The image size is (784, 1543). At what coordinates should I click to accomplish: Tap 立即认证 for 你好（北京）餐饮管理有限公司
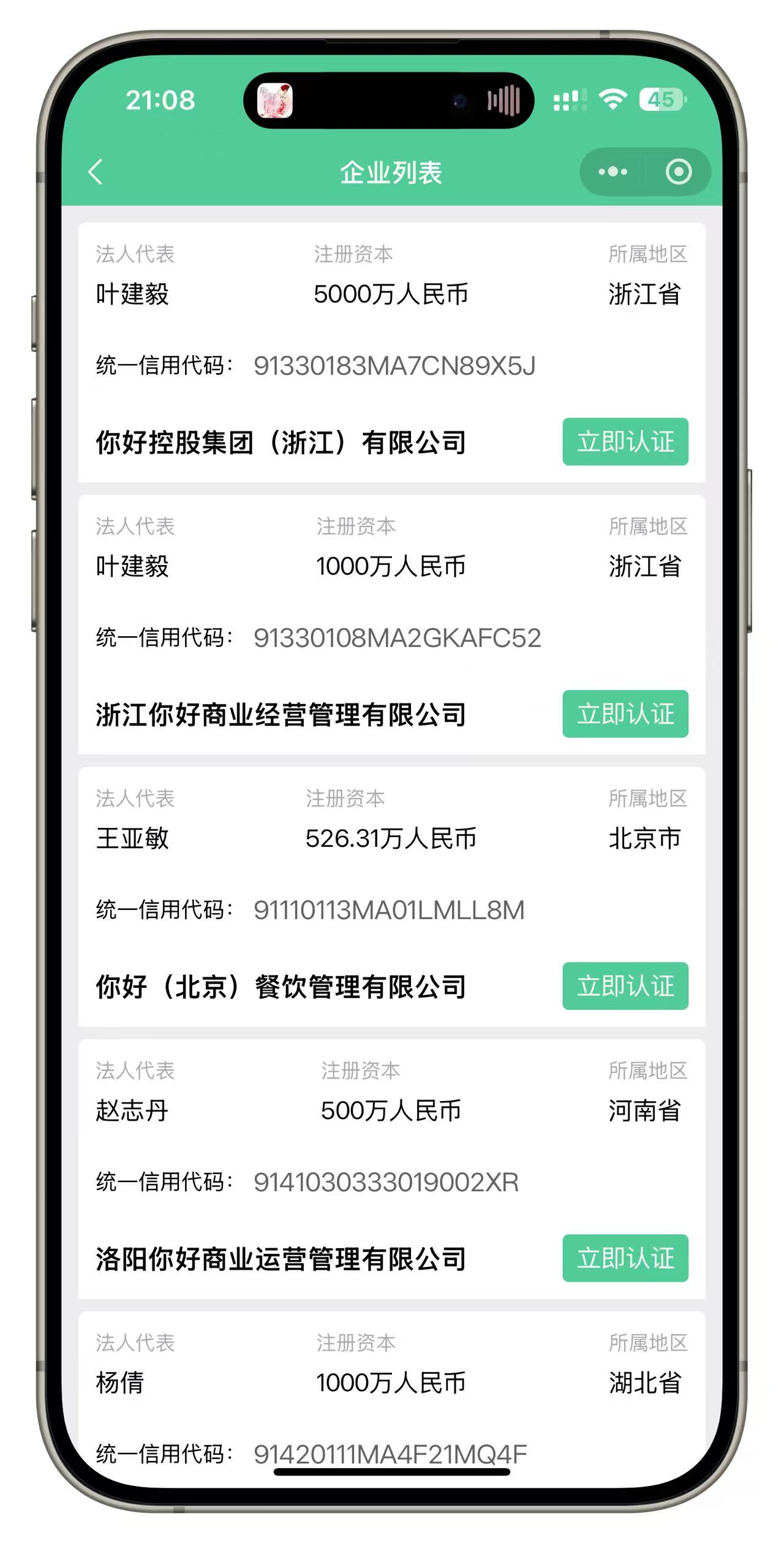625,986
